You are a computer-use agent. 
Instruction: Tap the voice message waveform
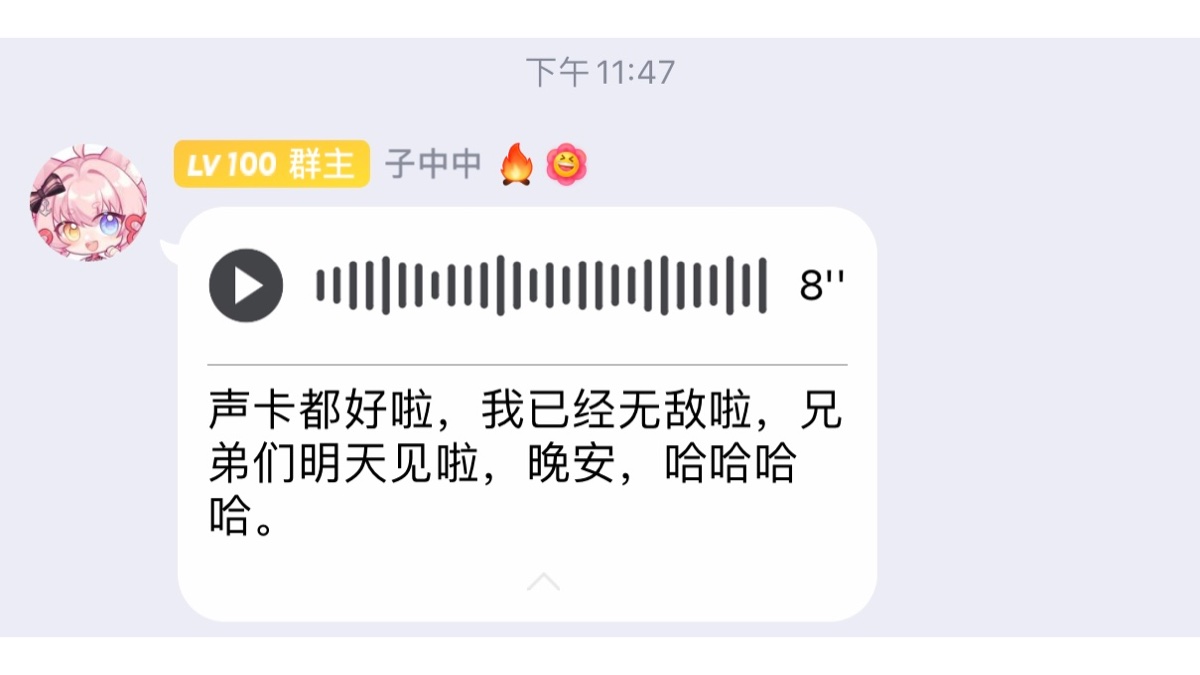point(541,286)
